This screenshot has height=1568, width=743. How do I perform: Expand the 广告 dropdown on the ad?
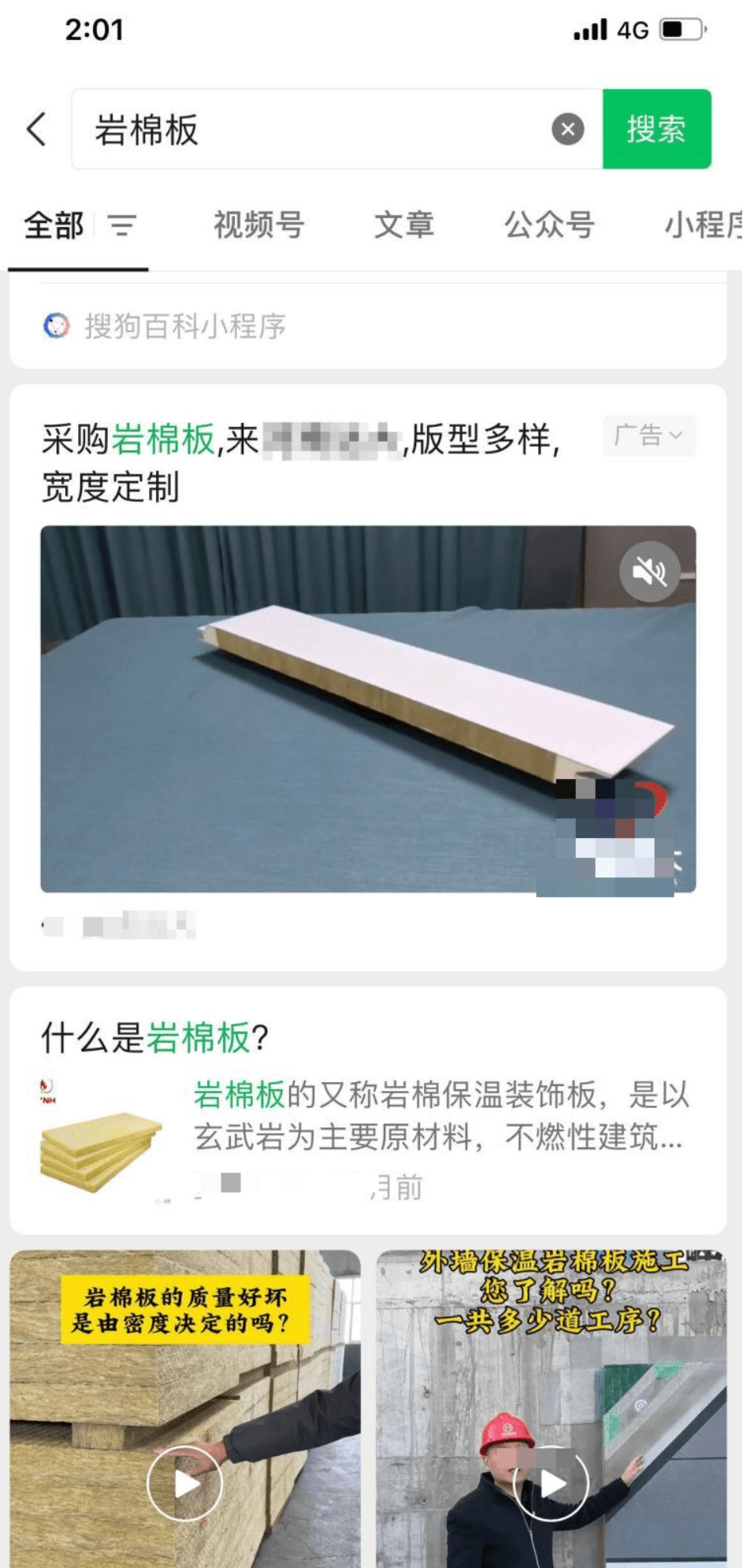point(648,436)
